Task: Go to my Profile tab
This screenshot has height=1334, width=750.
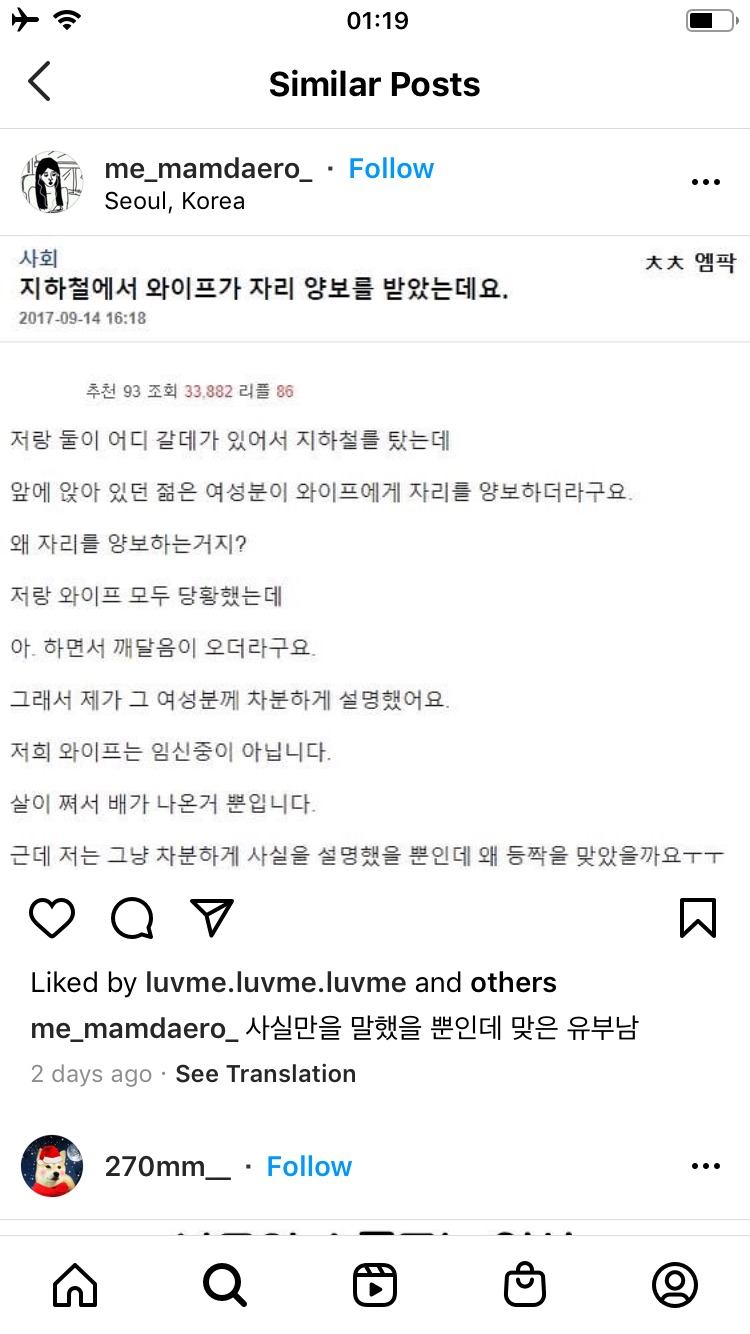Action: [675, 1285]
